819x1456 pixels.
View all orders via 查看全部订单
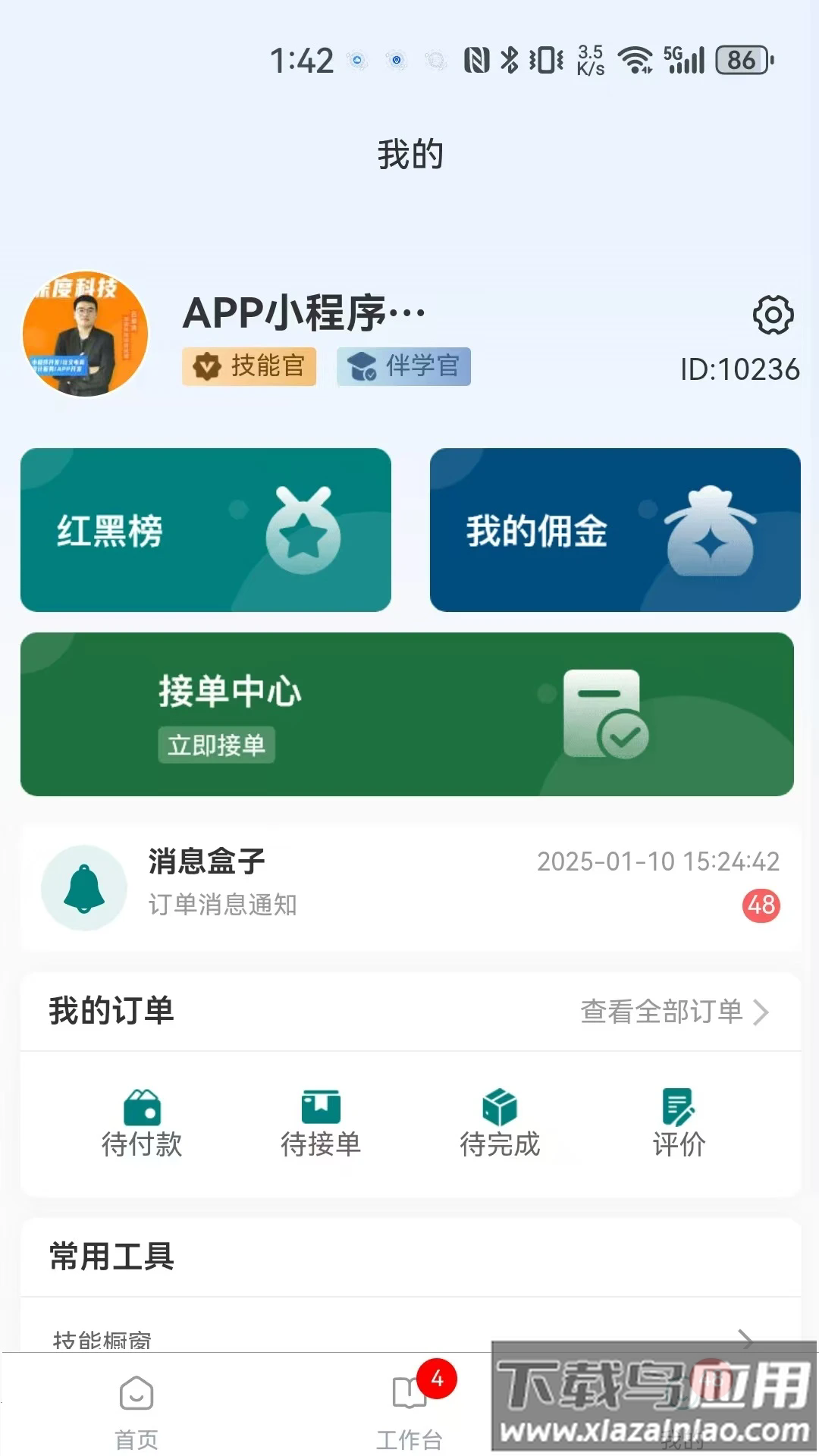[x=674, y=1011]
